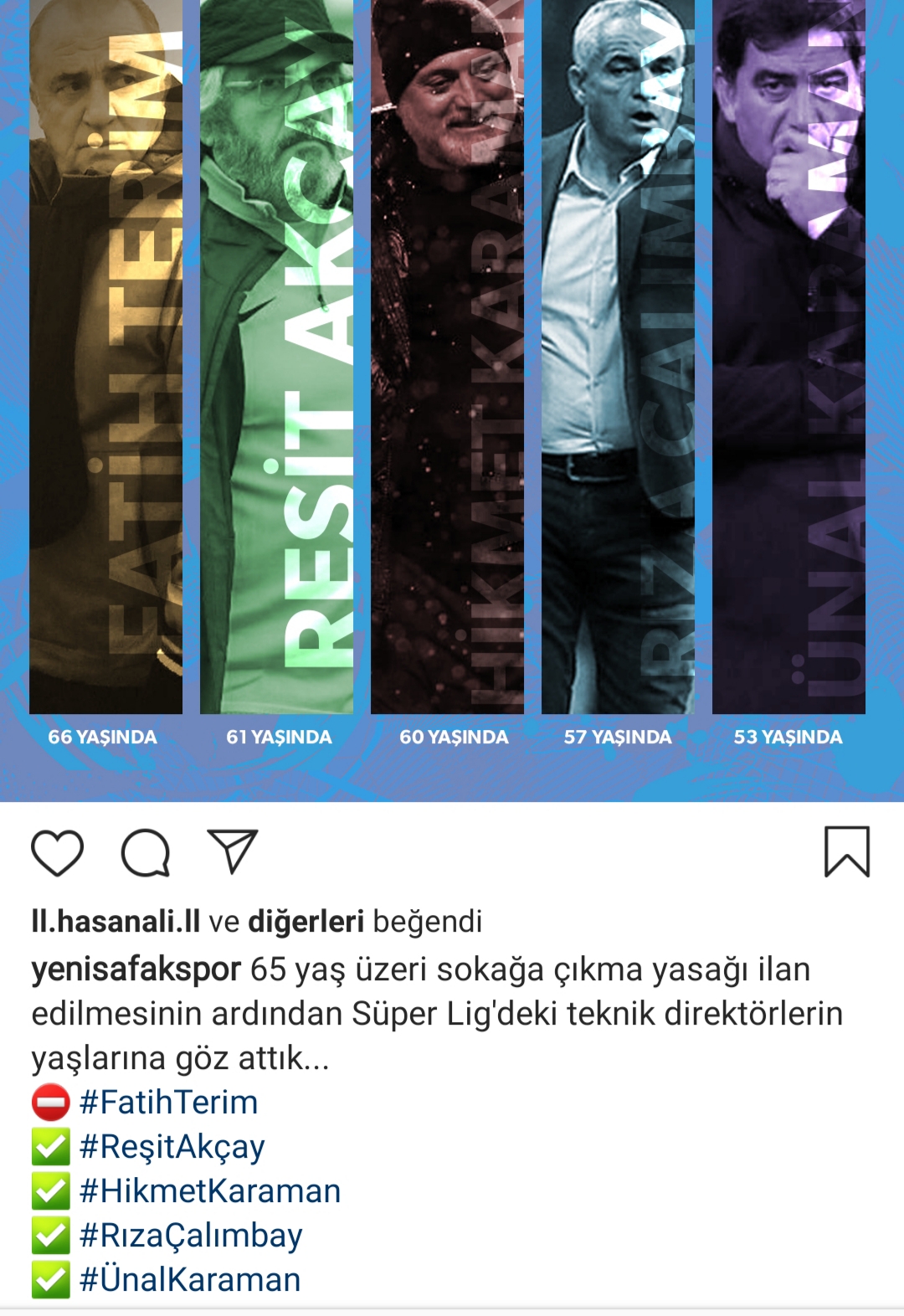Open ll.hasanali.ll's profile

[x=116, y=922]
